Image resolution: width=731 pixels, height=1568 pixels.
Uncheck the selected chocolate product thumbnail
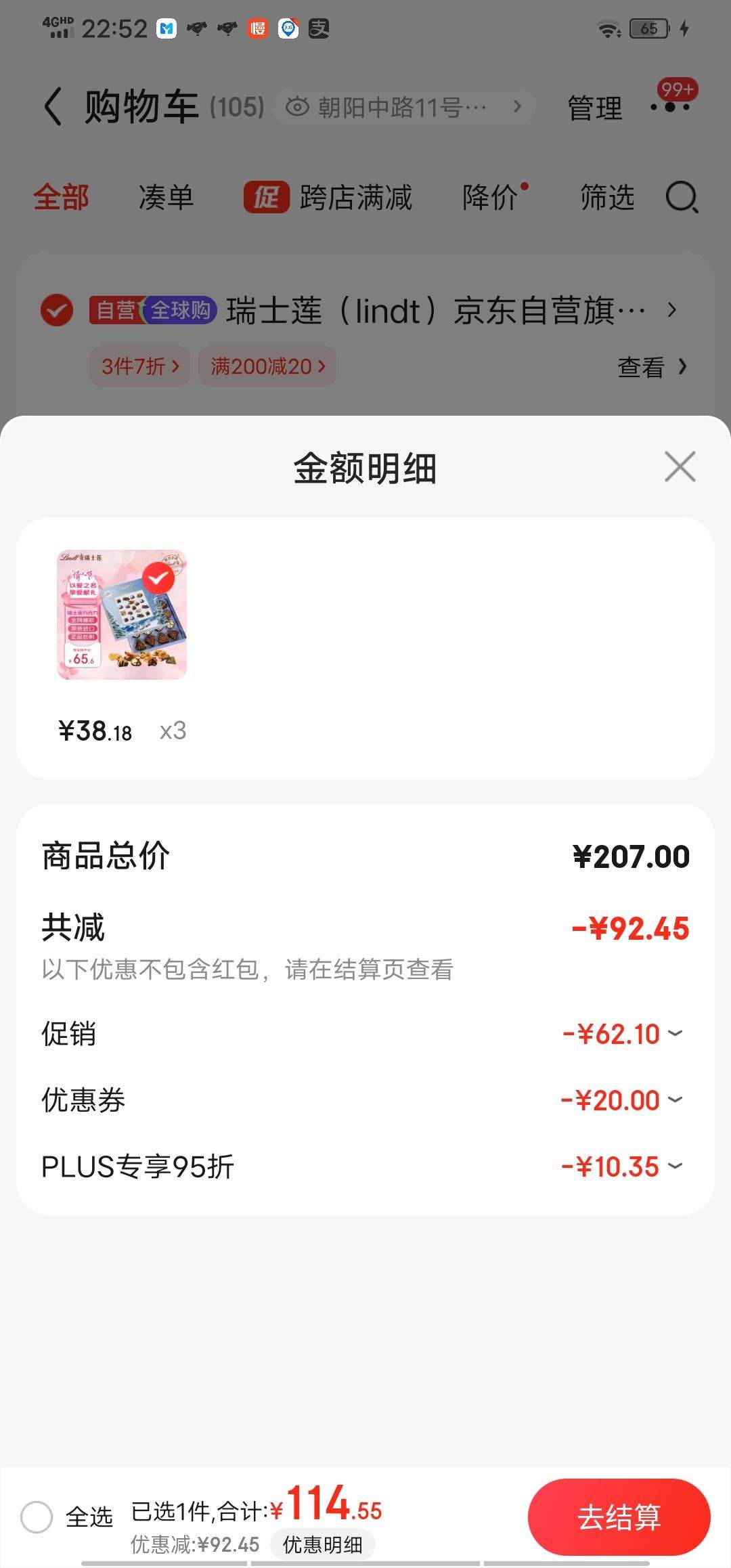click(159, 579)
